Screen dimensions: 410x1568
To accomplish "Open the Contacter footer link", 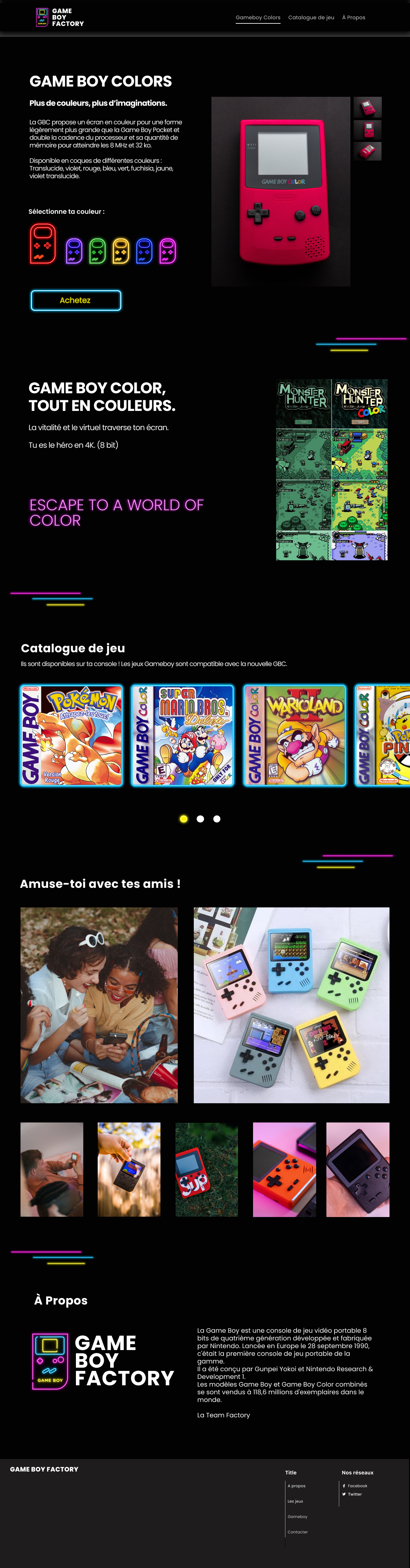I will click(298, 1532).
